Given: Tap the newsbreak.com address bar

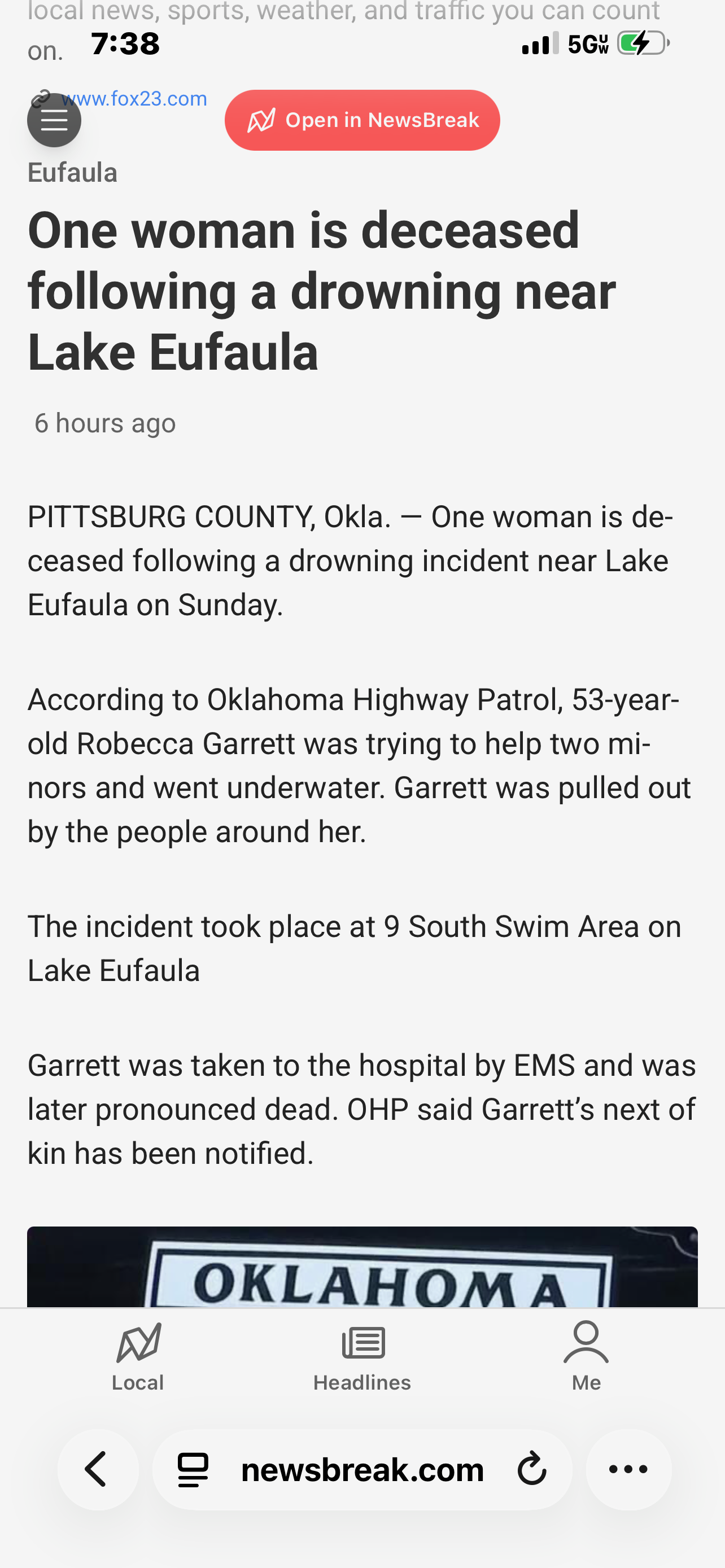Looking at the screenshot, I should (x=362, y=1469).
